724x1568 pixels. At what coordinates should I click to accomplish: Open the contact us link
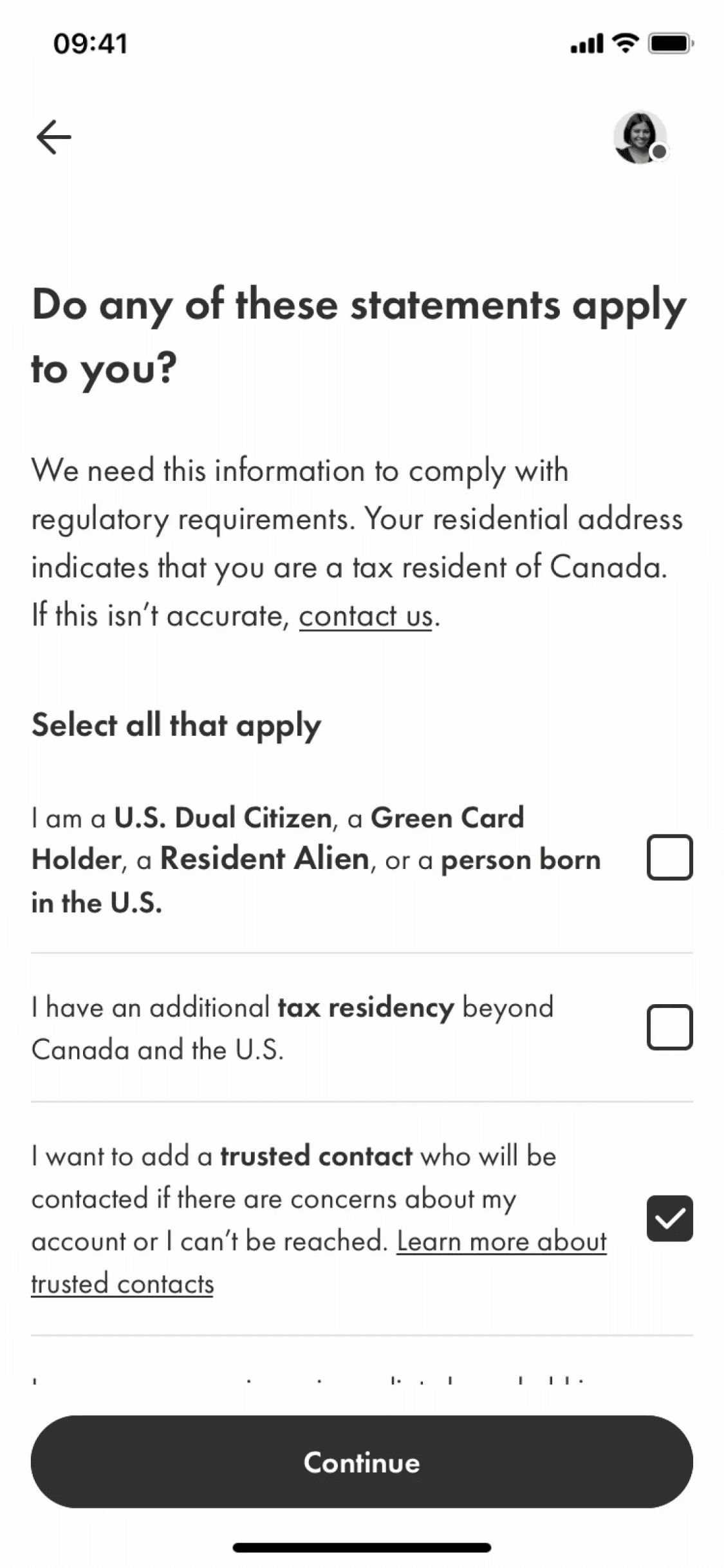click(x=365, y=616)
